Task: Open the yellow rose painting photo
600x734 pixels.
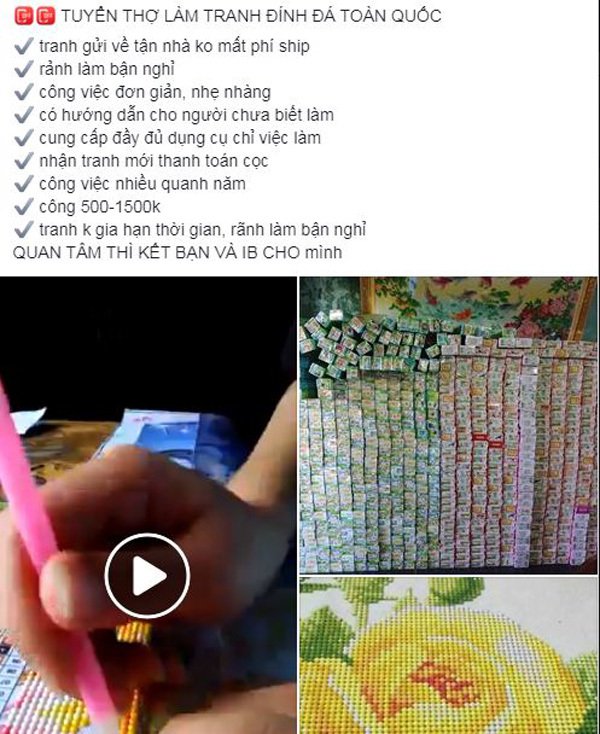Action: tap(448, 655)
